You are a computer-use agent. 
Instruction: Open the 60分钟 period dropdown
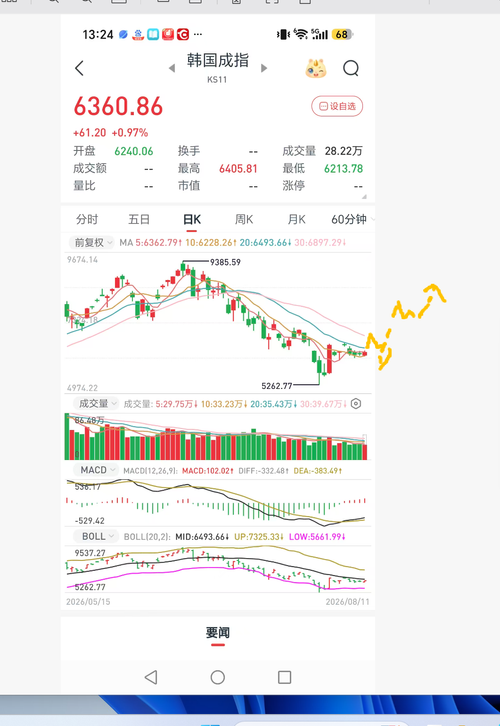point(352,219)
